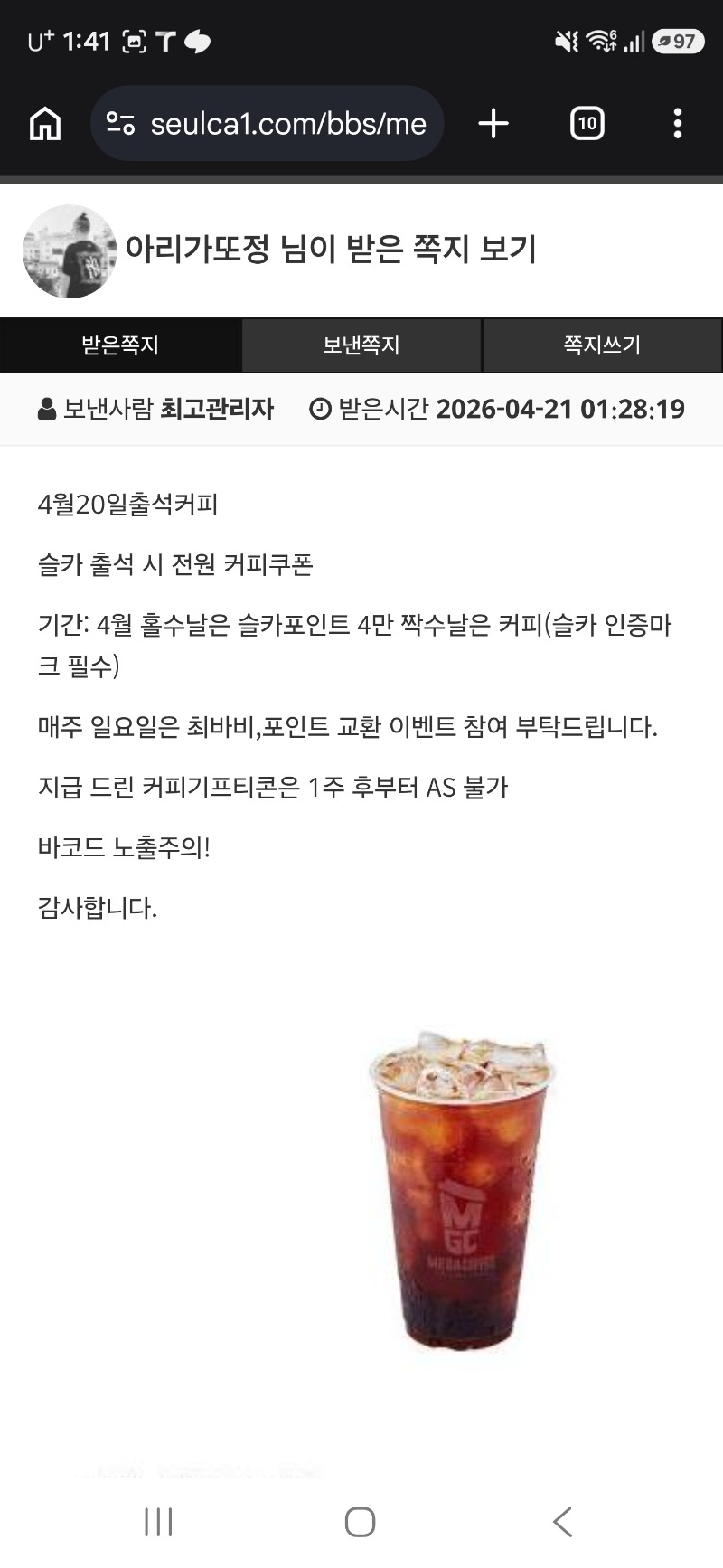Switch to the 받은쪽지 tab
The height and width of the screenshot is (1568, 723).
(120, 345)
